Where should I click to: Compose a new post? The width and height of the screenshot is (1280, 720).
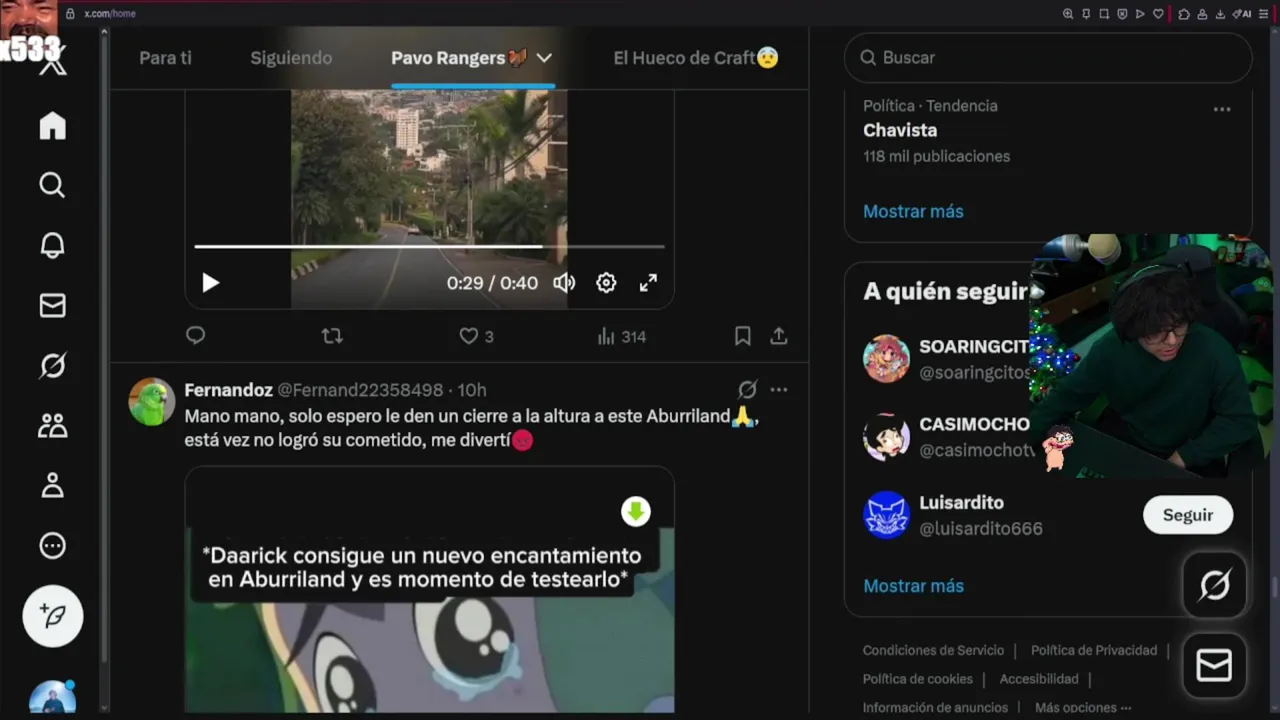coord(53,616)
